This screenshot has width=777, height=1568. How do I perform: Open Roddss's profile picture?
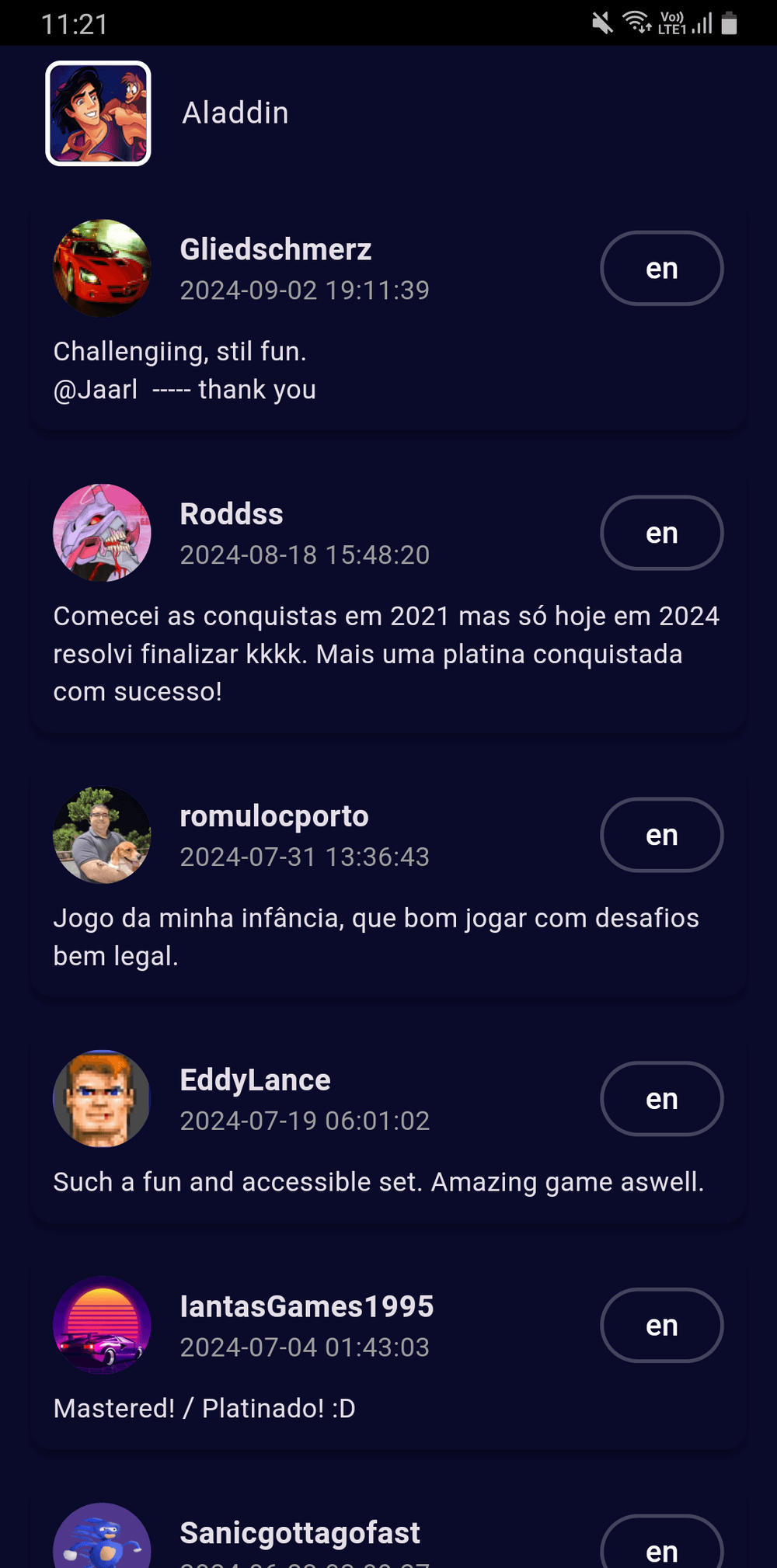tap(102, 534)
